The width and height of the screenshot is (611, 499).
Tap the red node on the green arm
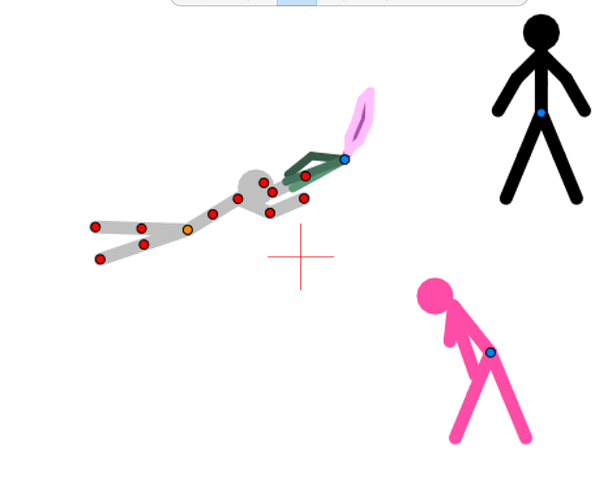(x=306, y=176)
